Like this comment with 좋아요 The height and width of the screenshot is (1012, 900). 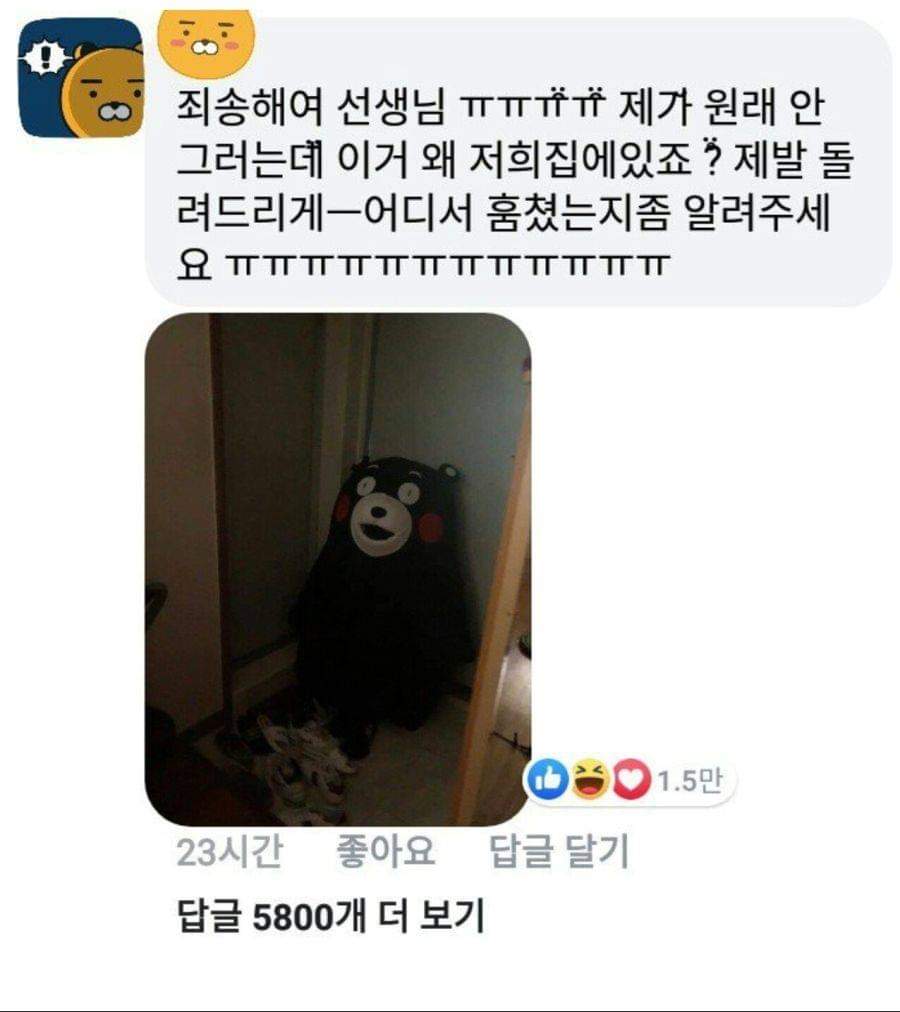(x=384, y=853)
